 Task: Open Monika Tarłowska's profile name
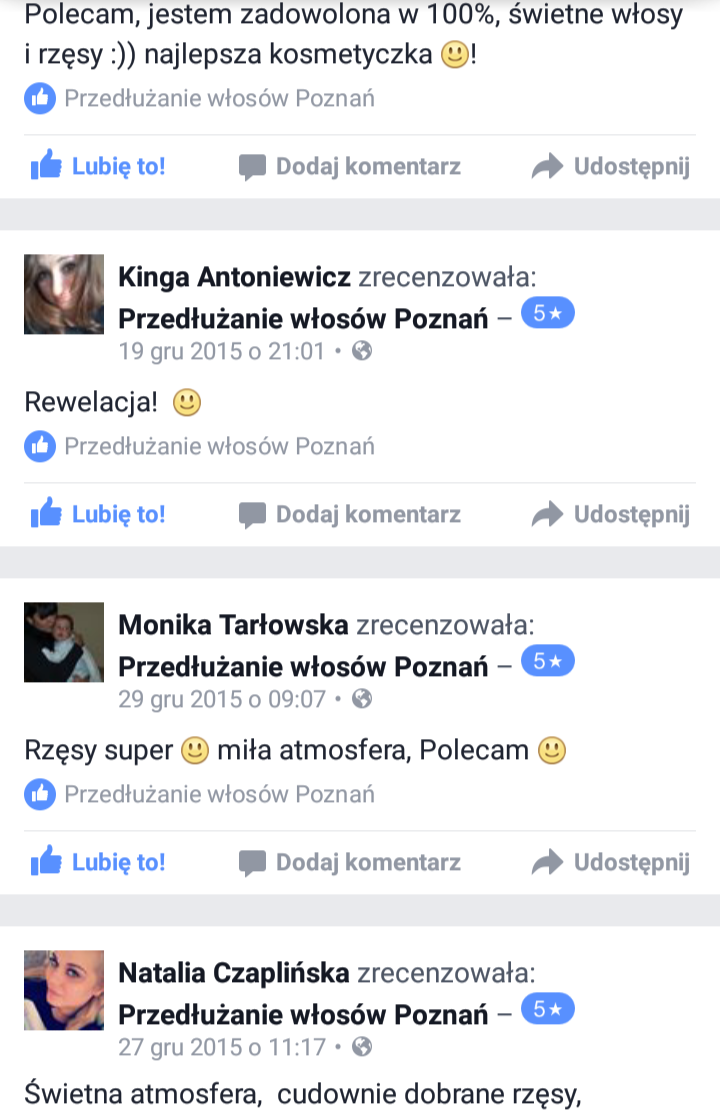(x=233, y=625)
